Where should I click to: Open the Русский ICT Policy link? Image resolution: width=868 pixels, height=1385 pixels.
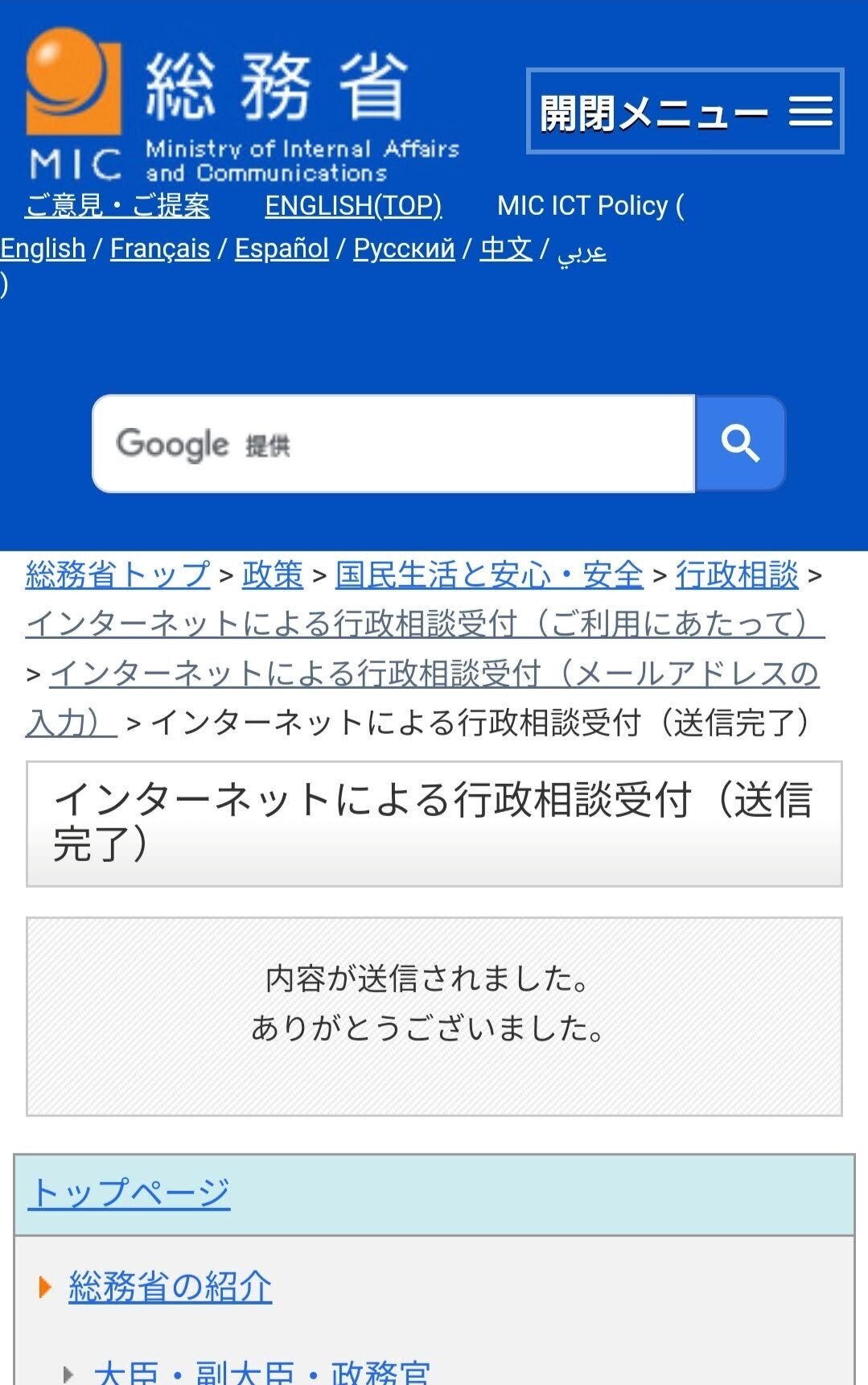(404, 249)
